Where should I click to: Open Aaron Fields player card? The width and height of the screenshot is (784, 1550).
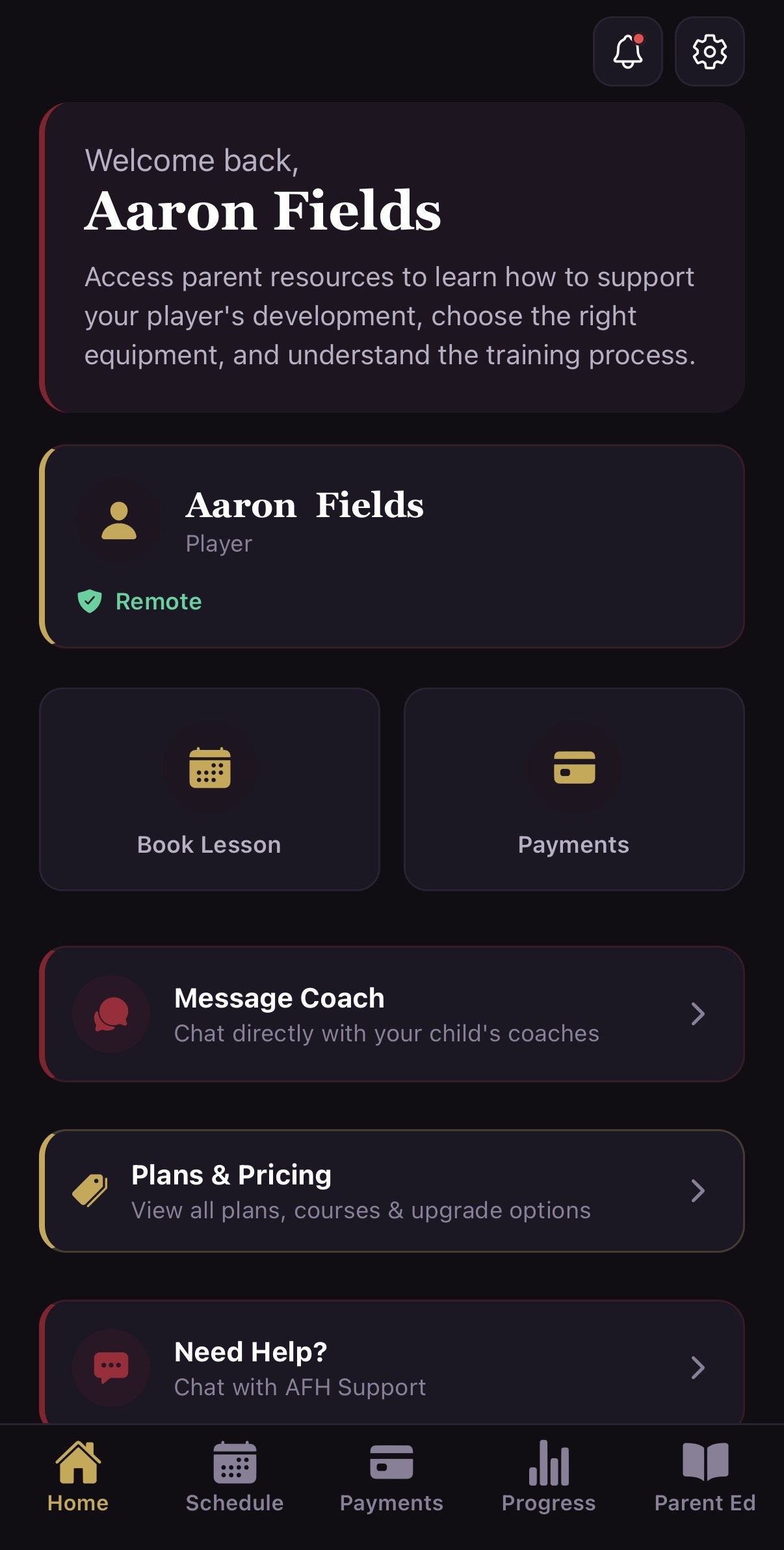391,546
